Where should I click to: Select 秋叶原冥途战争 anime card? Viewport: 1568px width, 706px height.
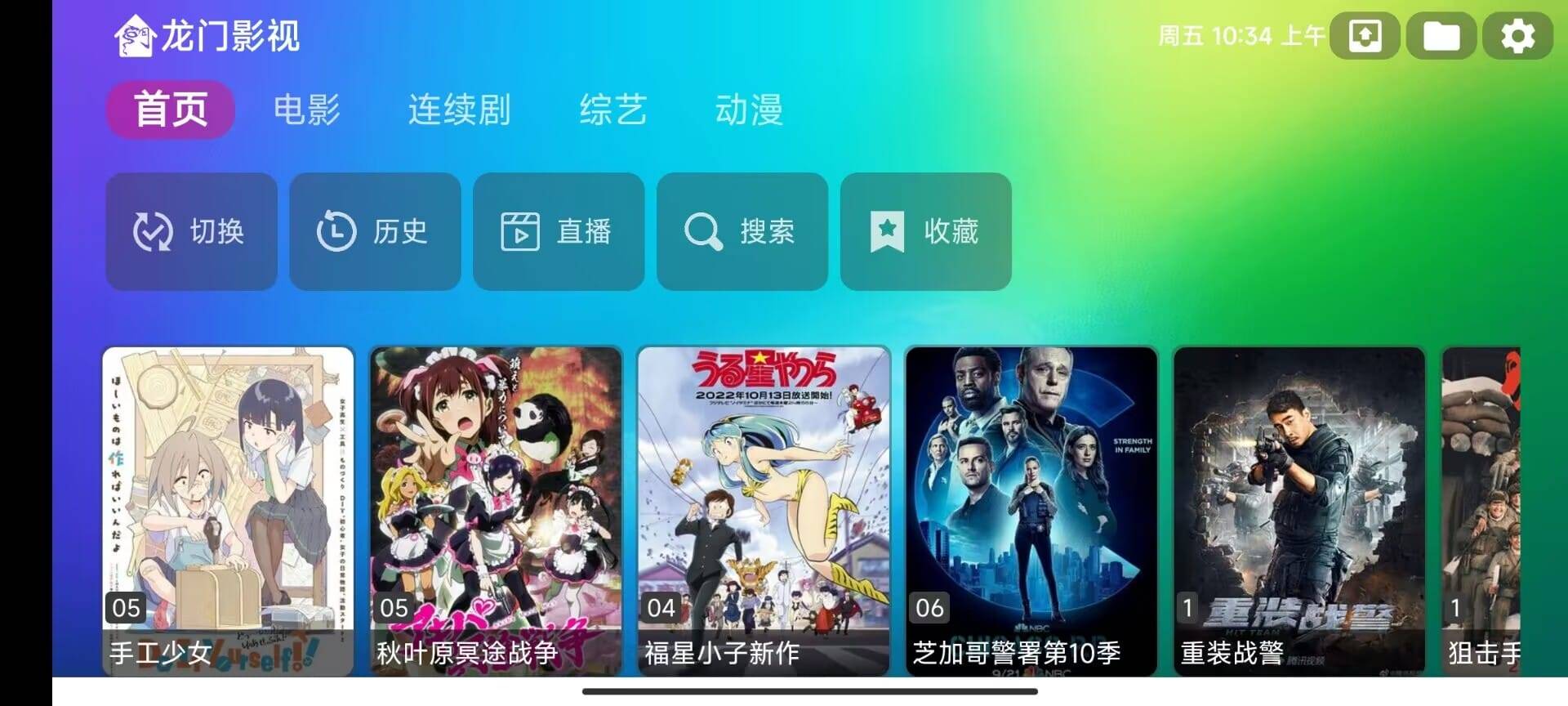click(496, 511)
